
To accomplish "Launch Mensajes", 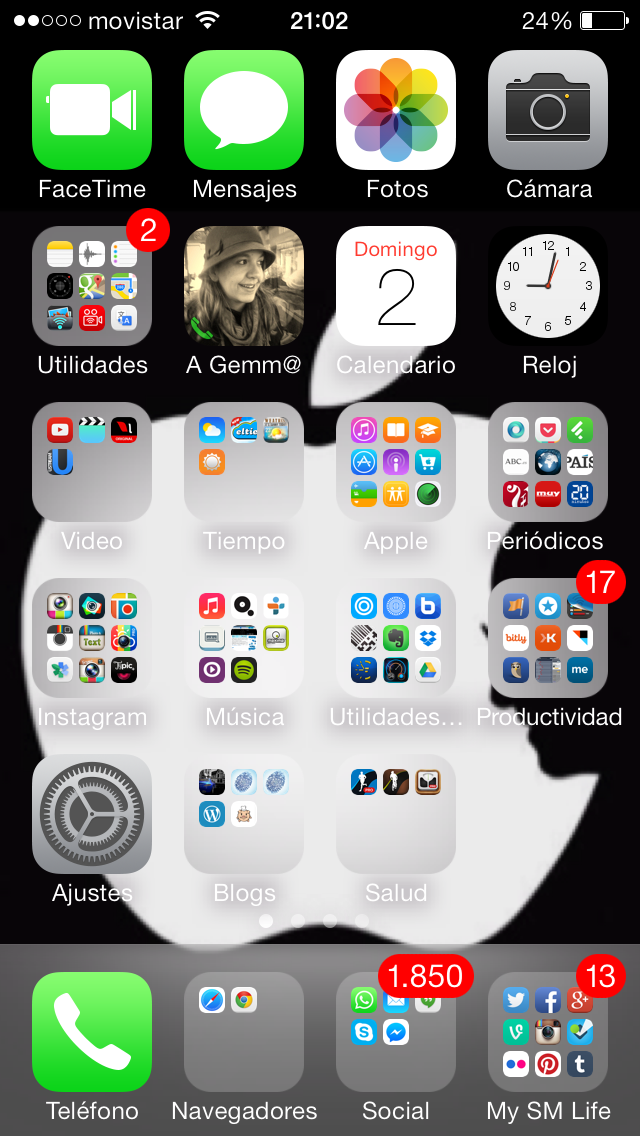I will pyautogui.click(x=244, y=110).
